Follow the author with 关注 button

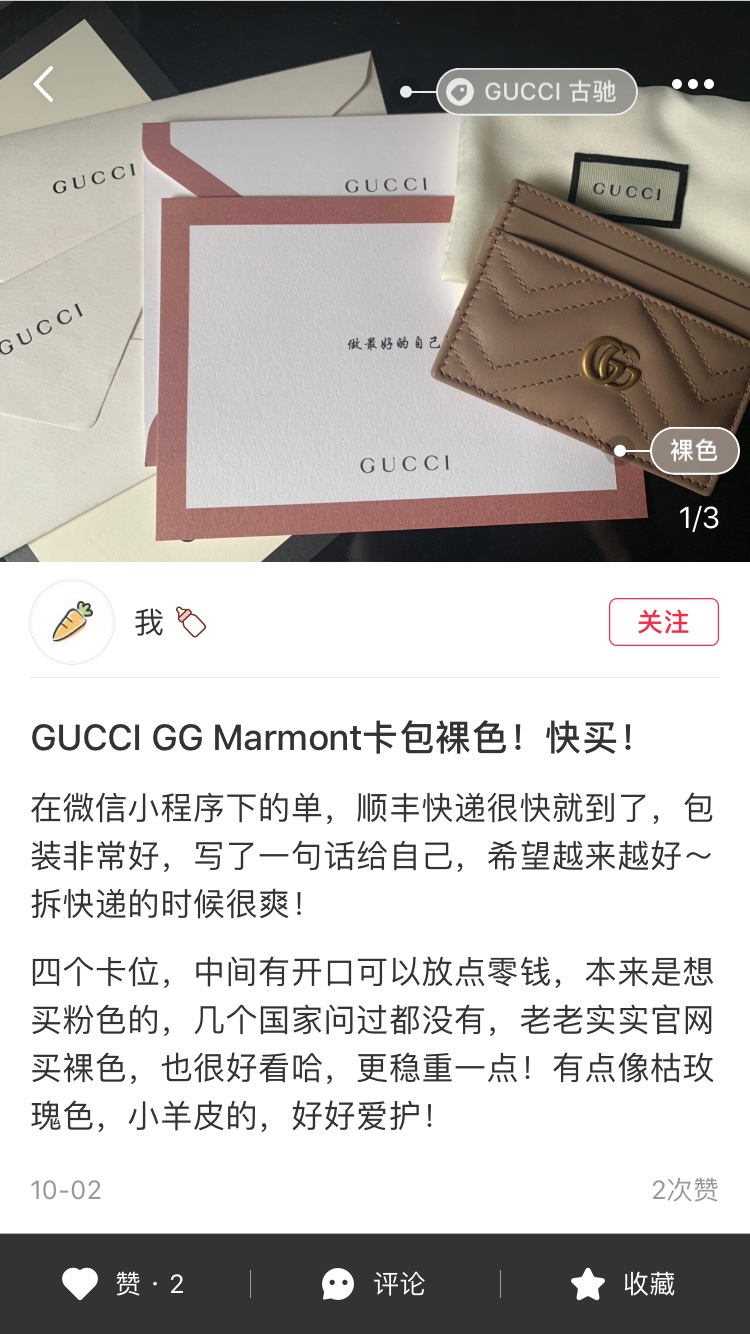663,622
